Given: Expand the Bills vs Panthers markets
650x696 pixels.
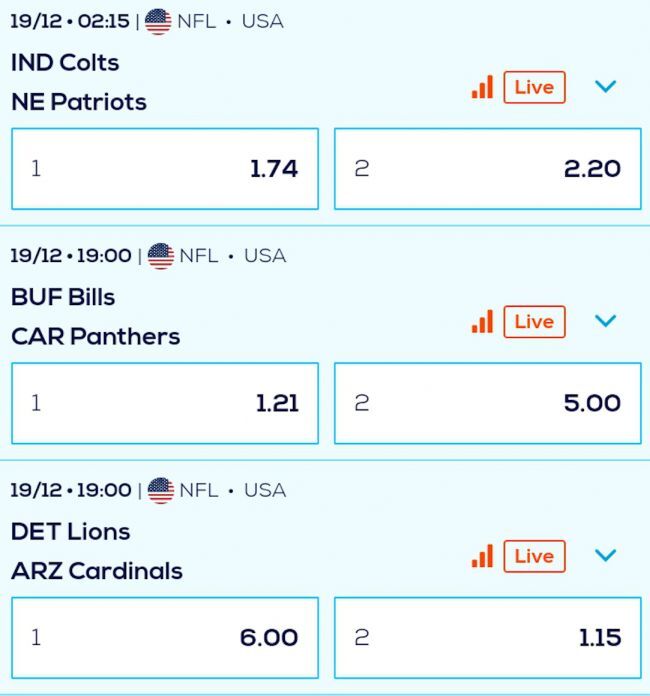Looking at the screenshot, I should (605, 321).
